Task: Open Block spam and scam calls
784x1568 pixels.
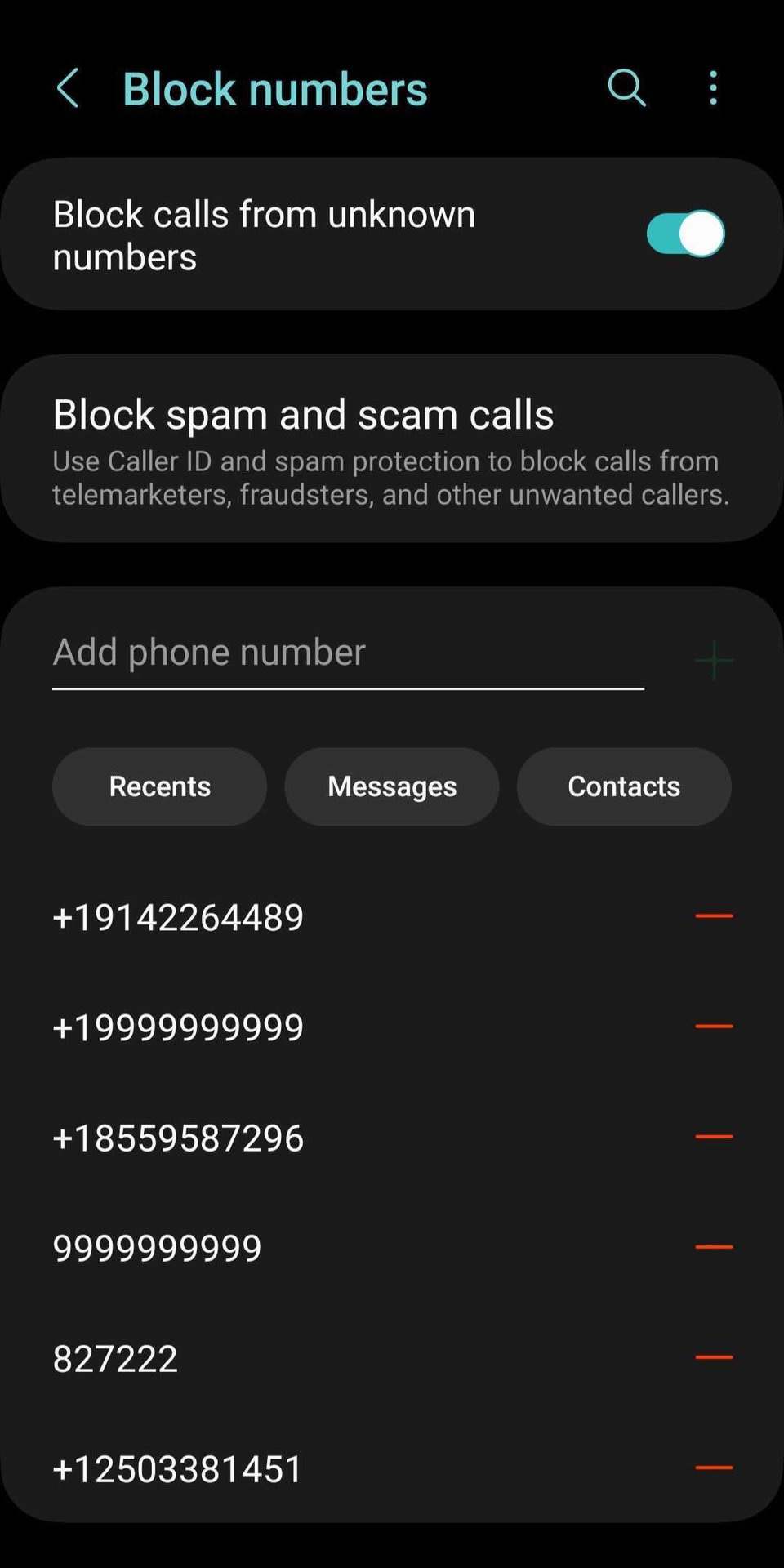Action: 390,448
